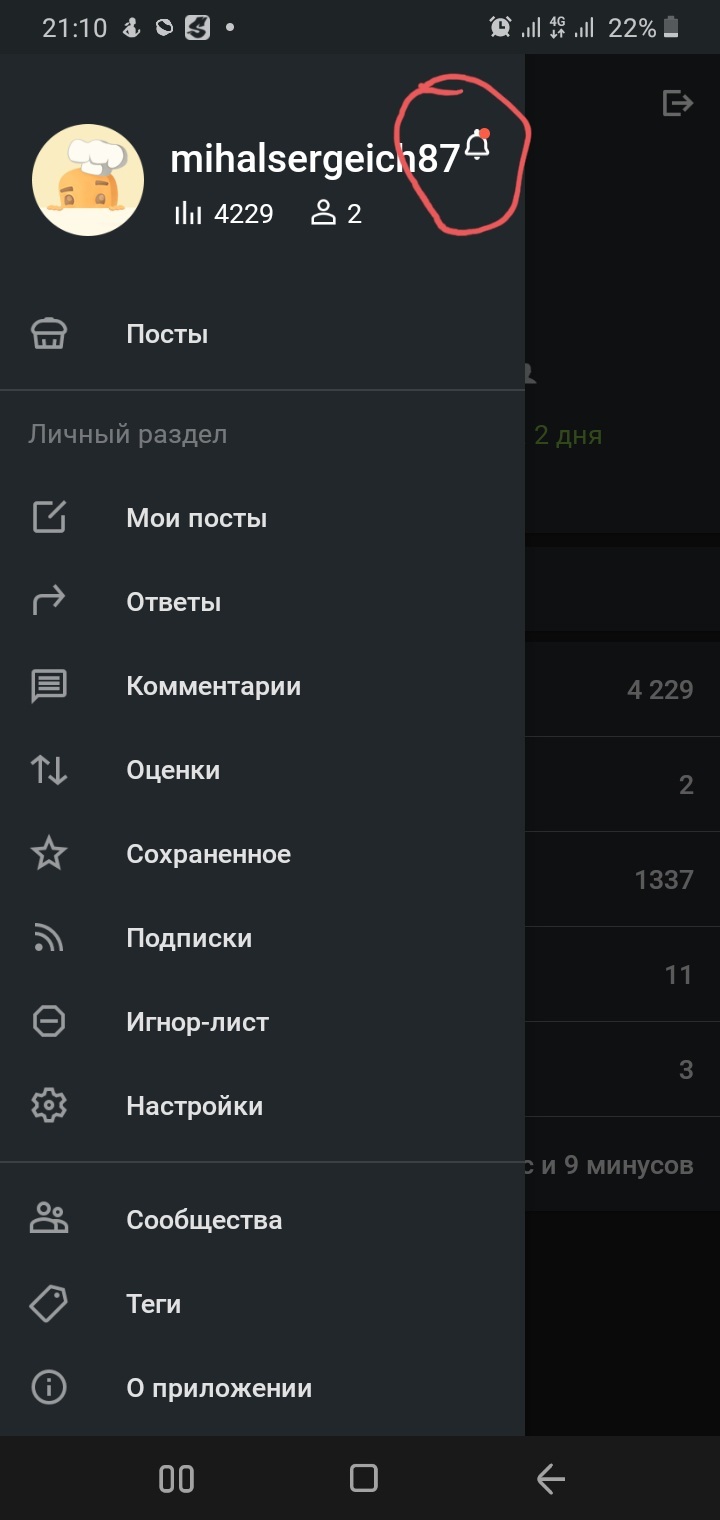Screen dimensions: 720x1520
Task: Tap the system home button
Action: [x=363, y=1478]
